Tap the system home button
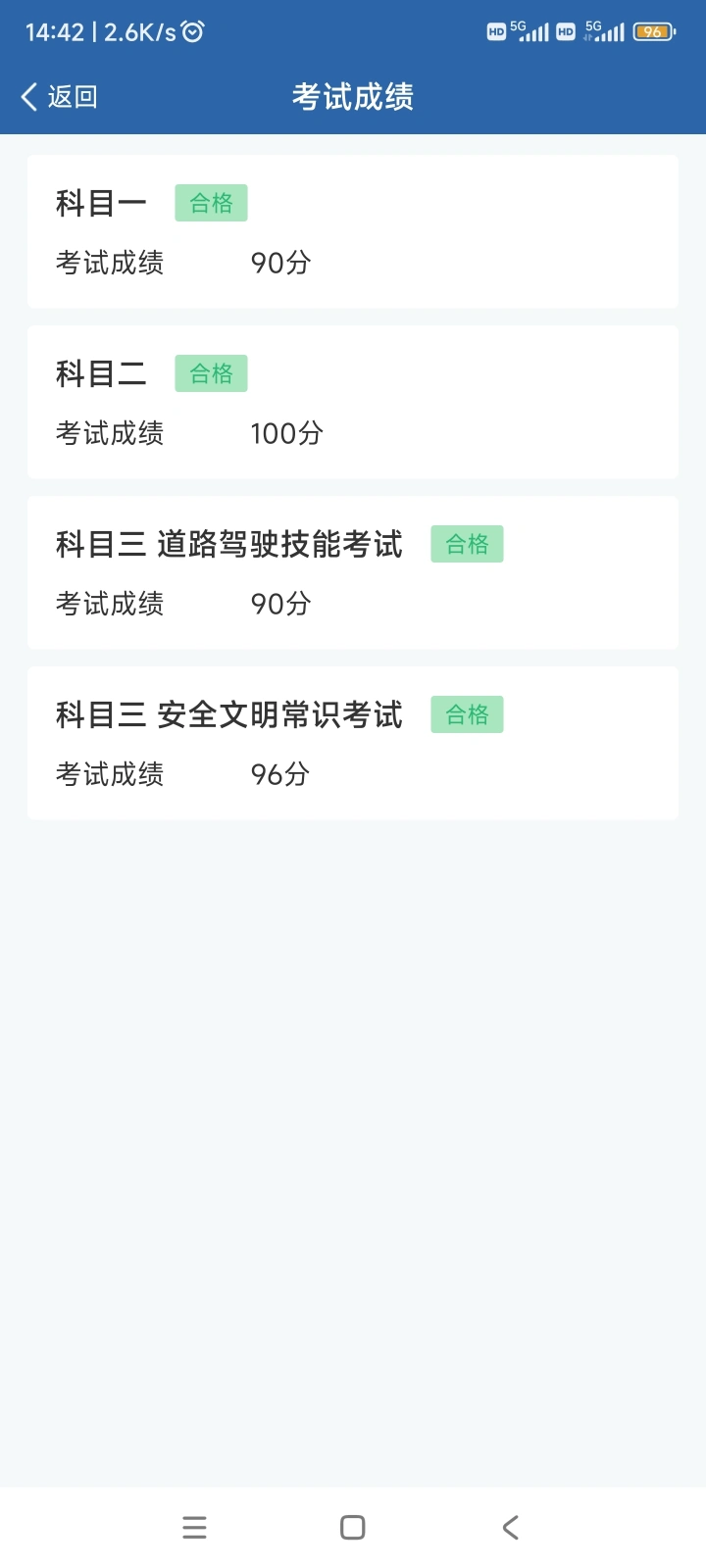The width and height of the screenshot is (706, 1568). pyautogui.click(x=353, y=1527)
